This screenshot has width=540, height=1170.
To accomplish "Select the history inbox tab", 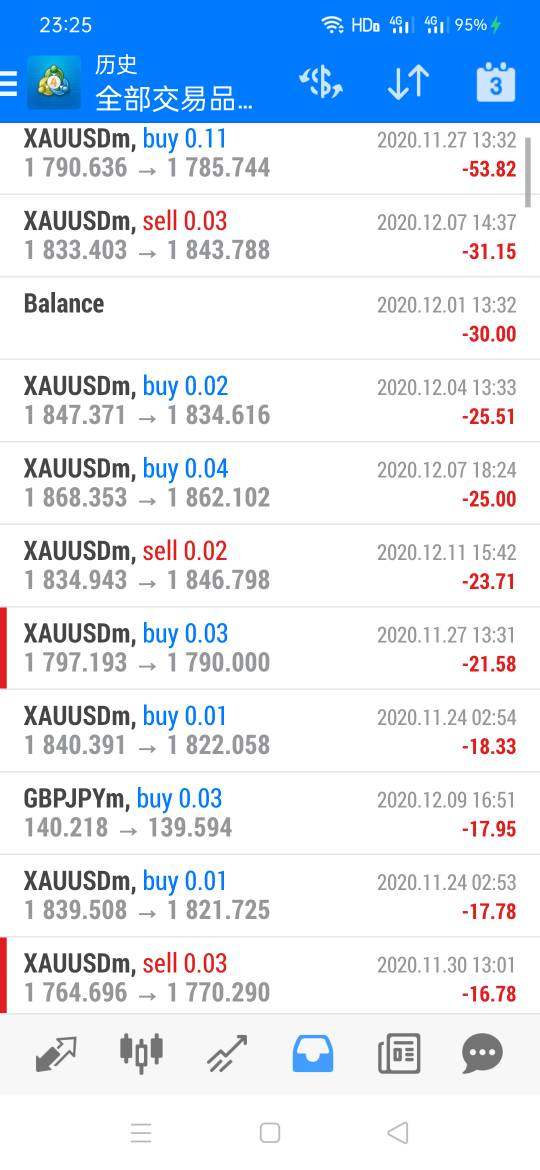I will (313, 1054).
